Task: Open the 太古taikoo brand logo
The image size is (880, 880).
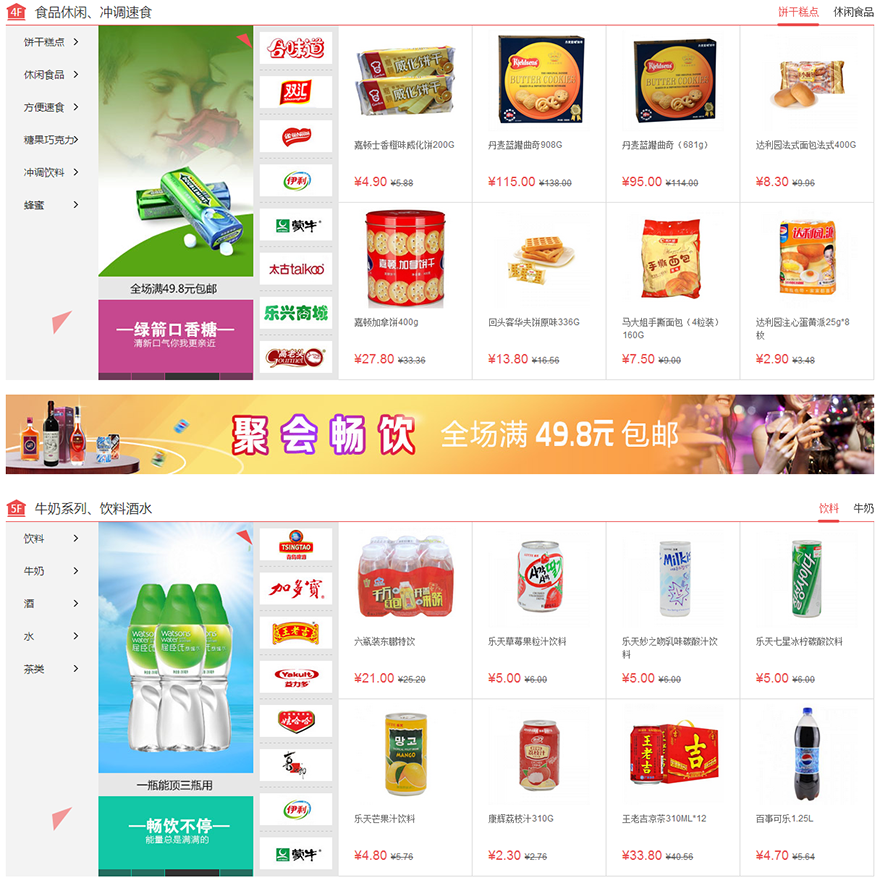Action: point(295,269)
